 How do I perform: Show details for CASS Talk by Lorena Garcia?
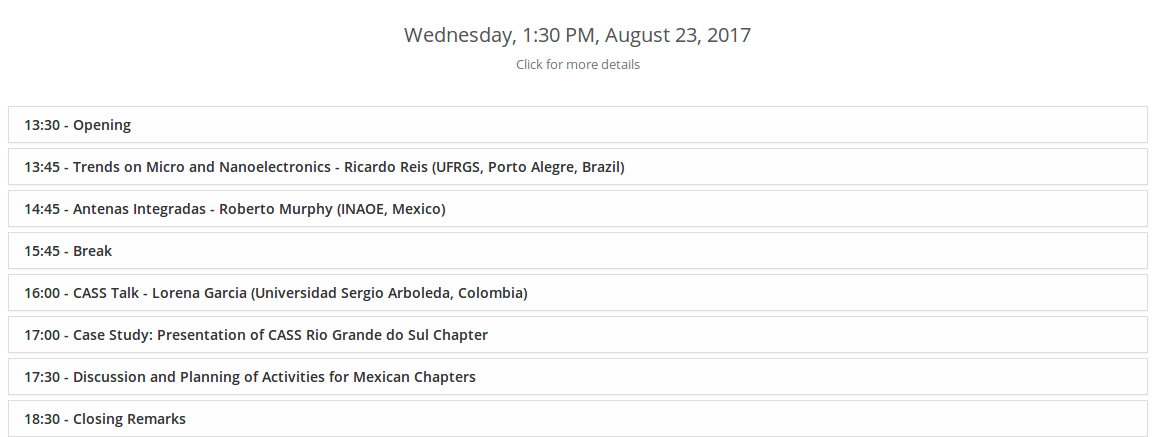tap(276, 293)
